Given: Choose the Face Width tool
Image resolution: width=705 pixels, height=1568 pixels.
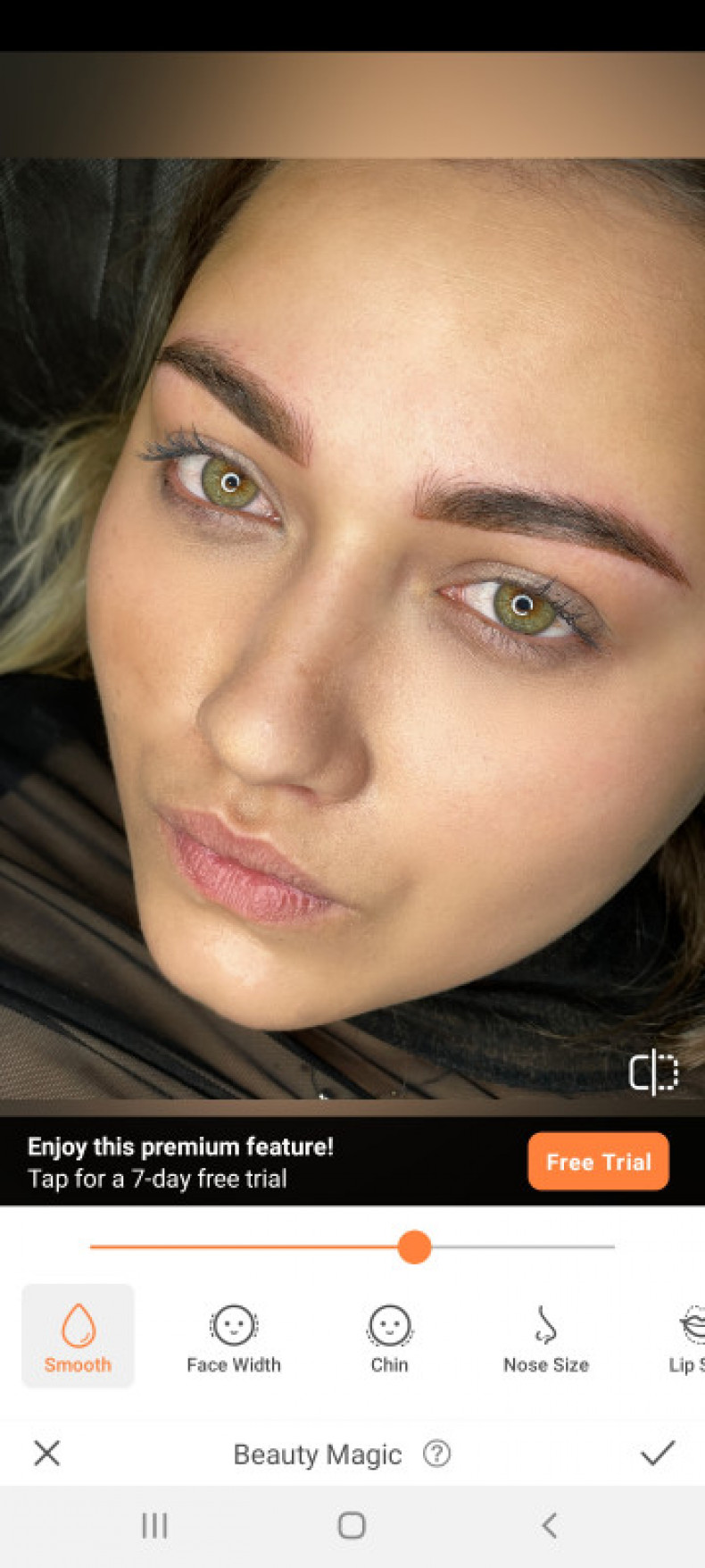Looking at the screenshot, I should (x=234, y=1337).
